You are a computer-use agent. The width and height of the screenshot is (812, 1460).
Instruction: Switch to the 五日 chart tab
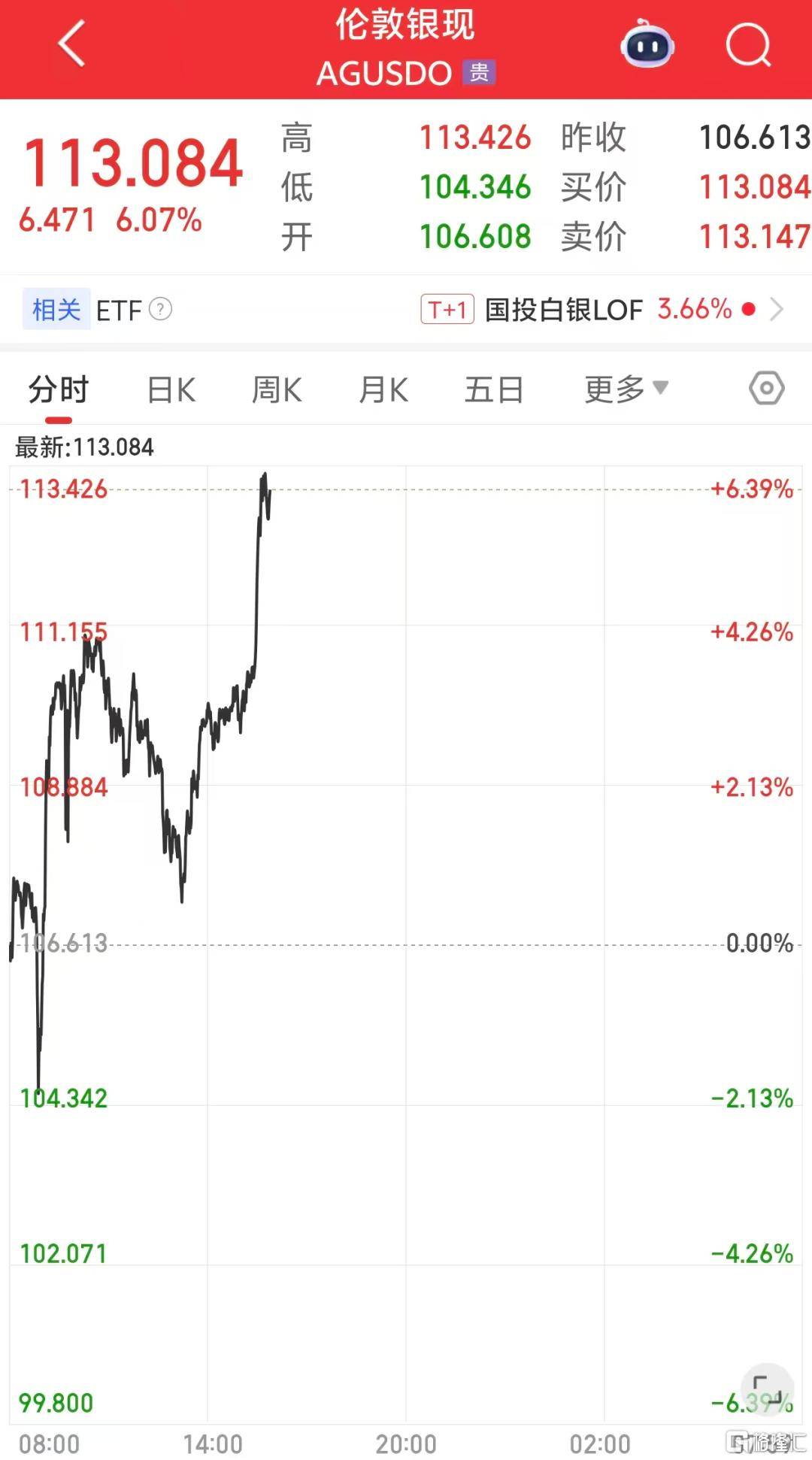494,390
